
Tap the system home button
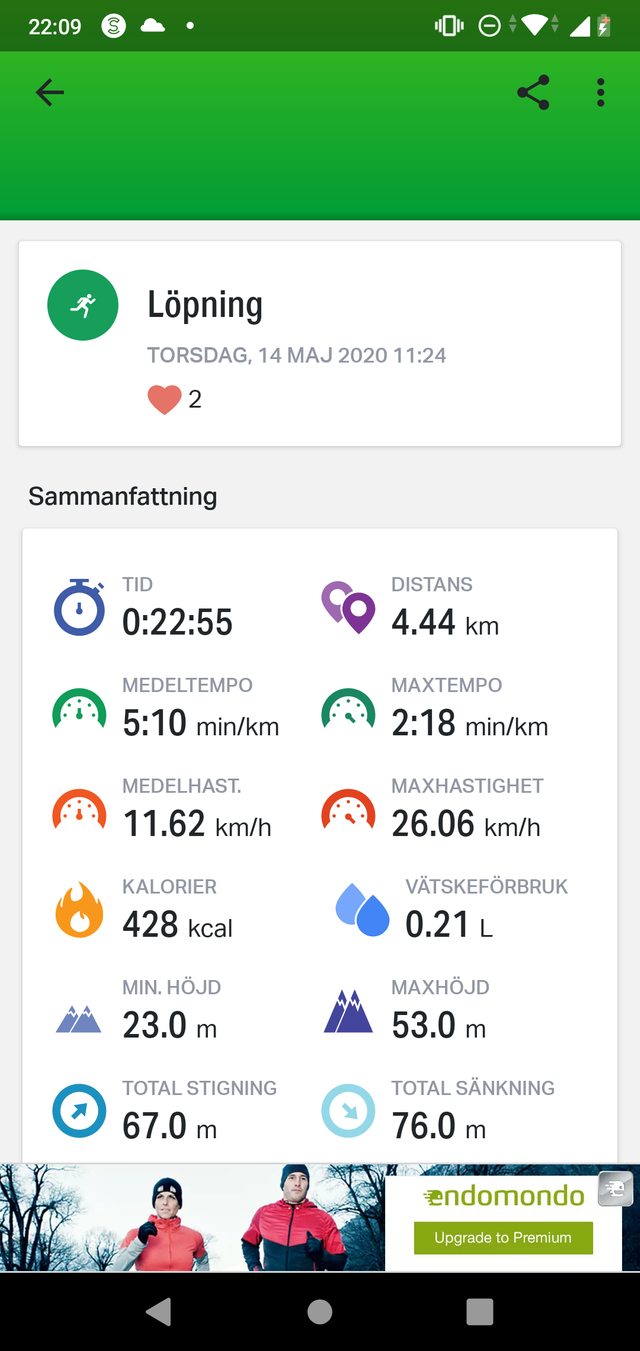point(320,1311)
